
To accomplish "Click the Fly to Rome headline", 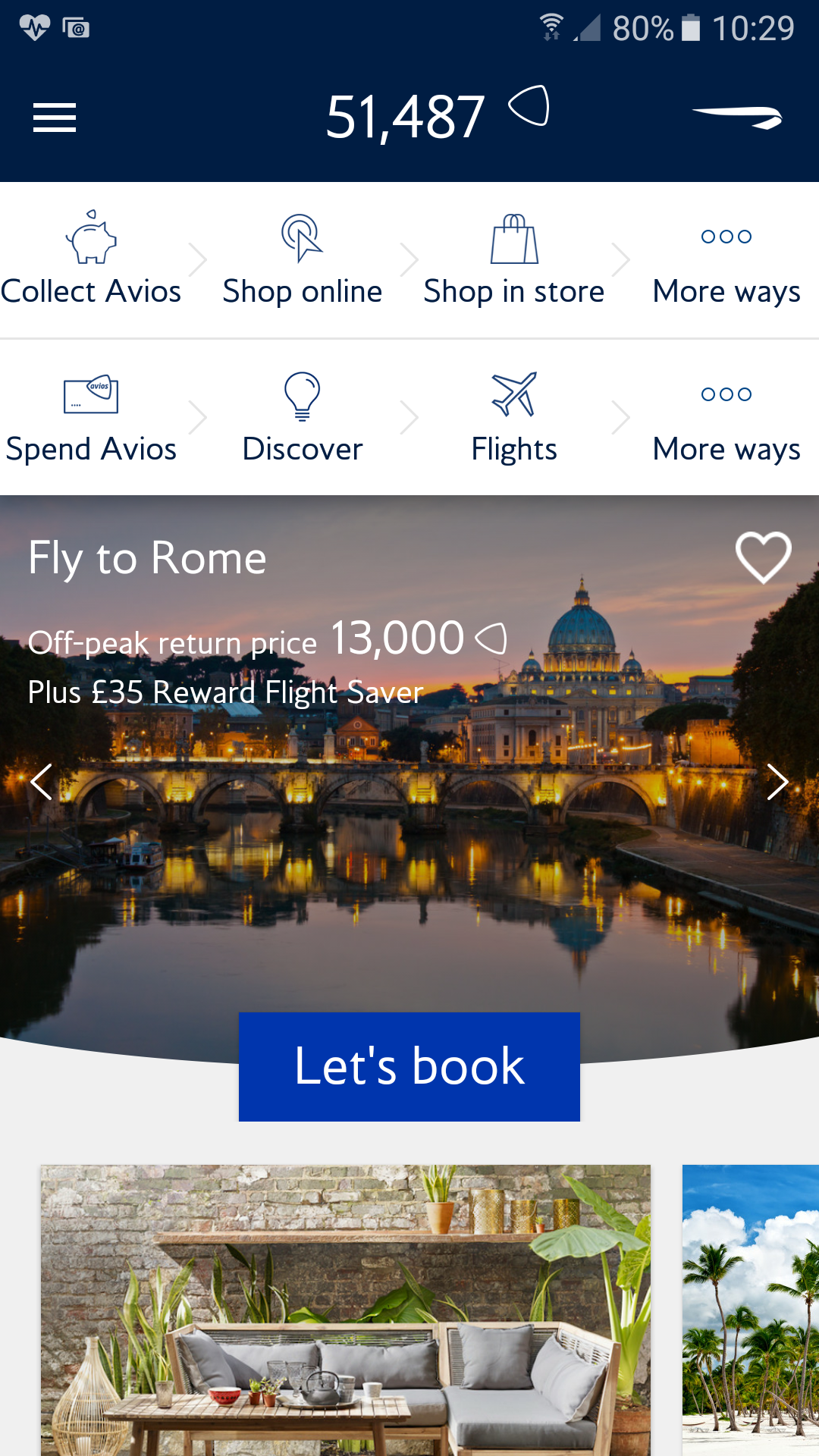I will click(146, 558).
